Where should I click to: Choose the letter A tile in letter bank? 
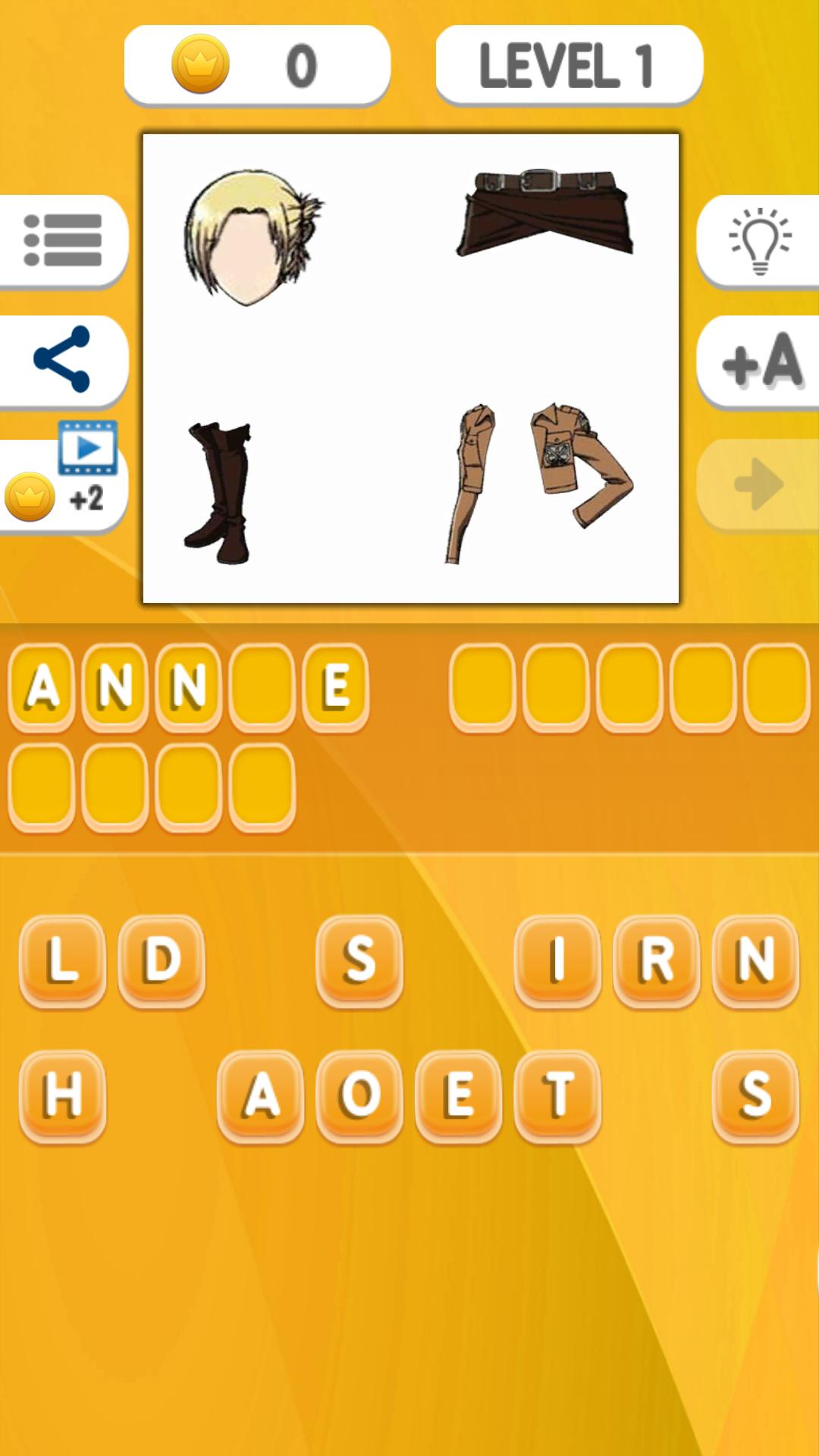[261, 1095]
